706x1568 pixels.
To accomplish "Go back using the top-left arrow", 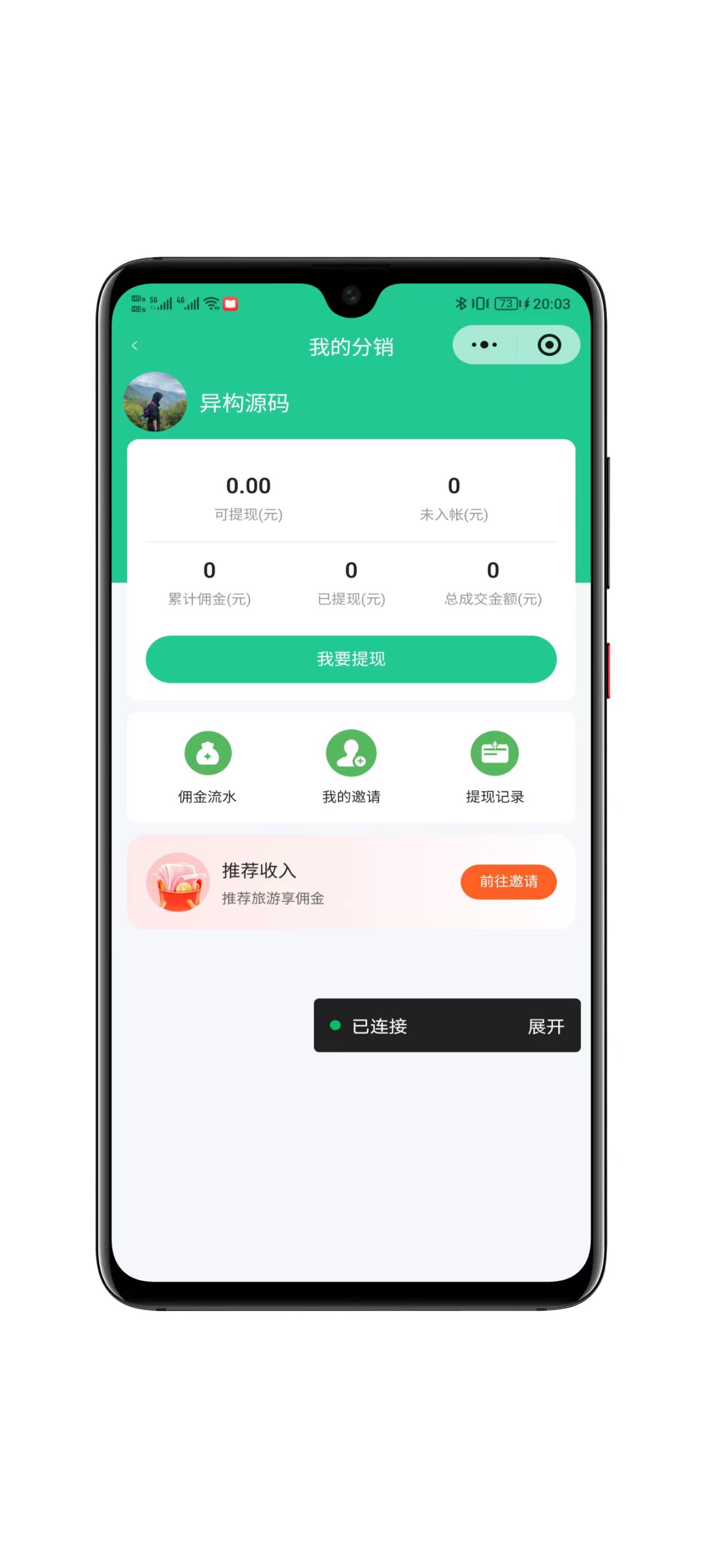I will pyautogui.click(x=135, y=346).
